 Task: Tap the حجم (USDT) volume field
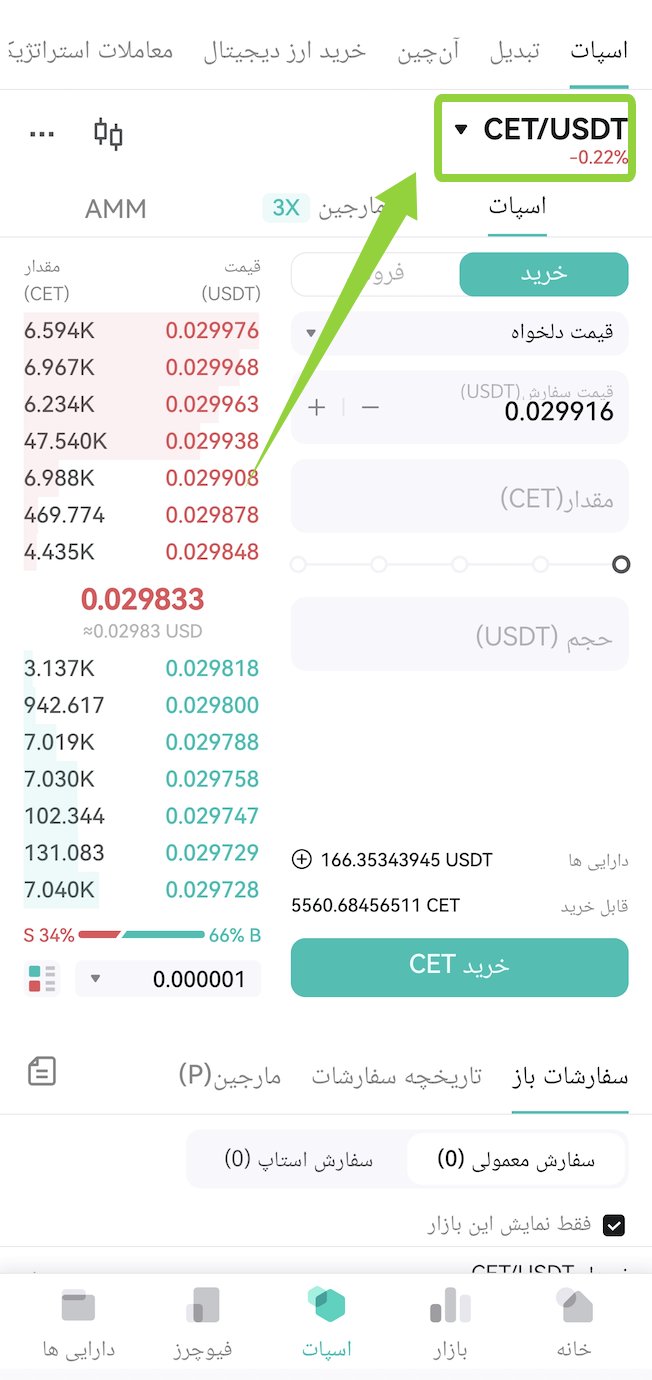coord(460,634)
